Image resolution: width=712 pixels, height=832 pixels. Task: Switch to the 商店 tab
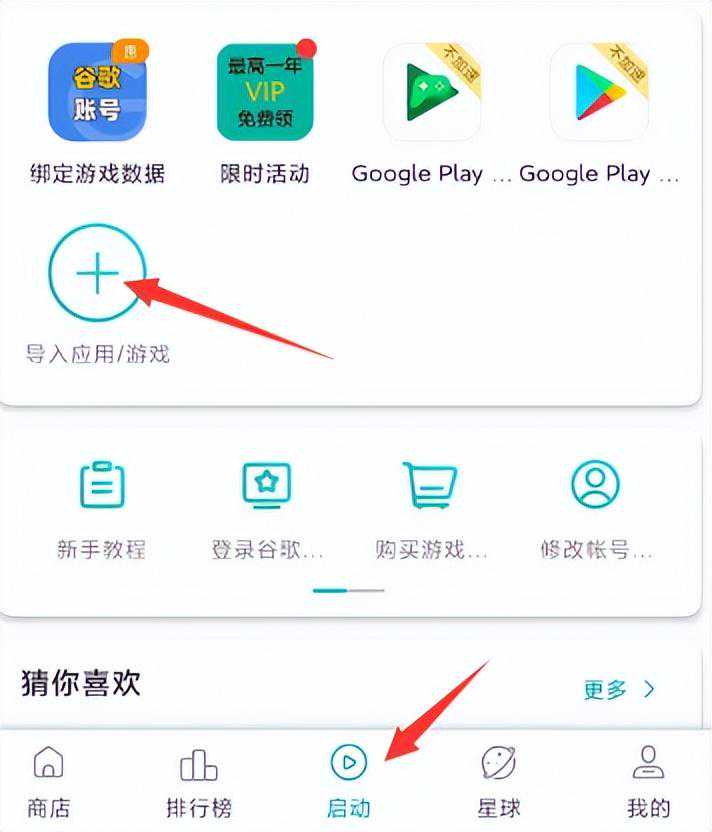tap(49, 780)
